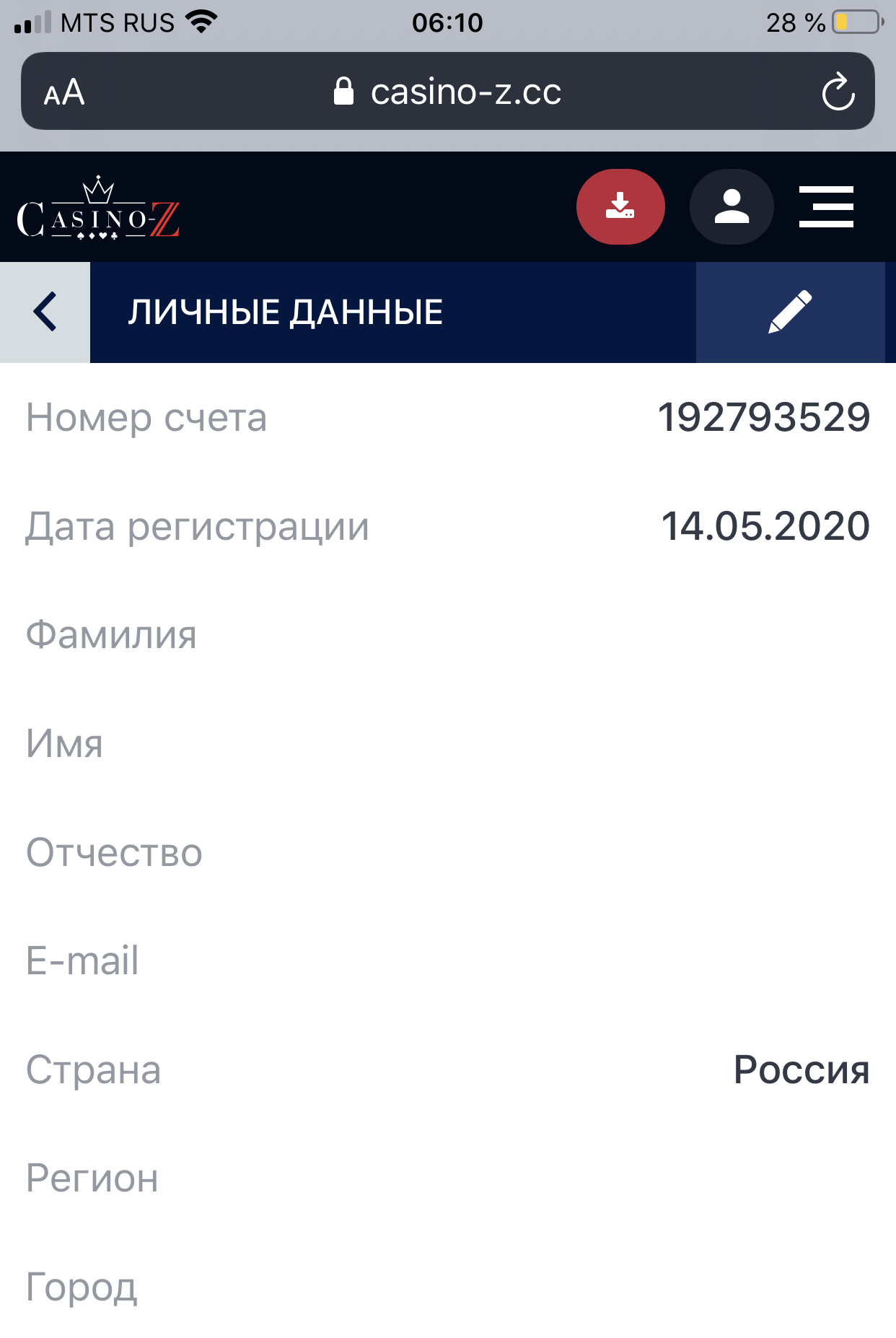Open the hamburger menu
Viewport: 896px width, 1338px height.
click(826, 206)
